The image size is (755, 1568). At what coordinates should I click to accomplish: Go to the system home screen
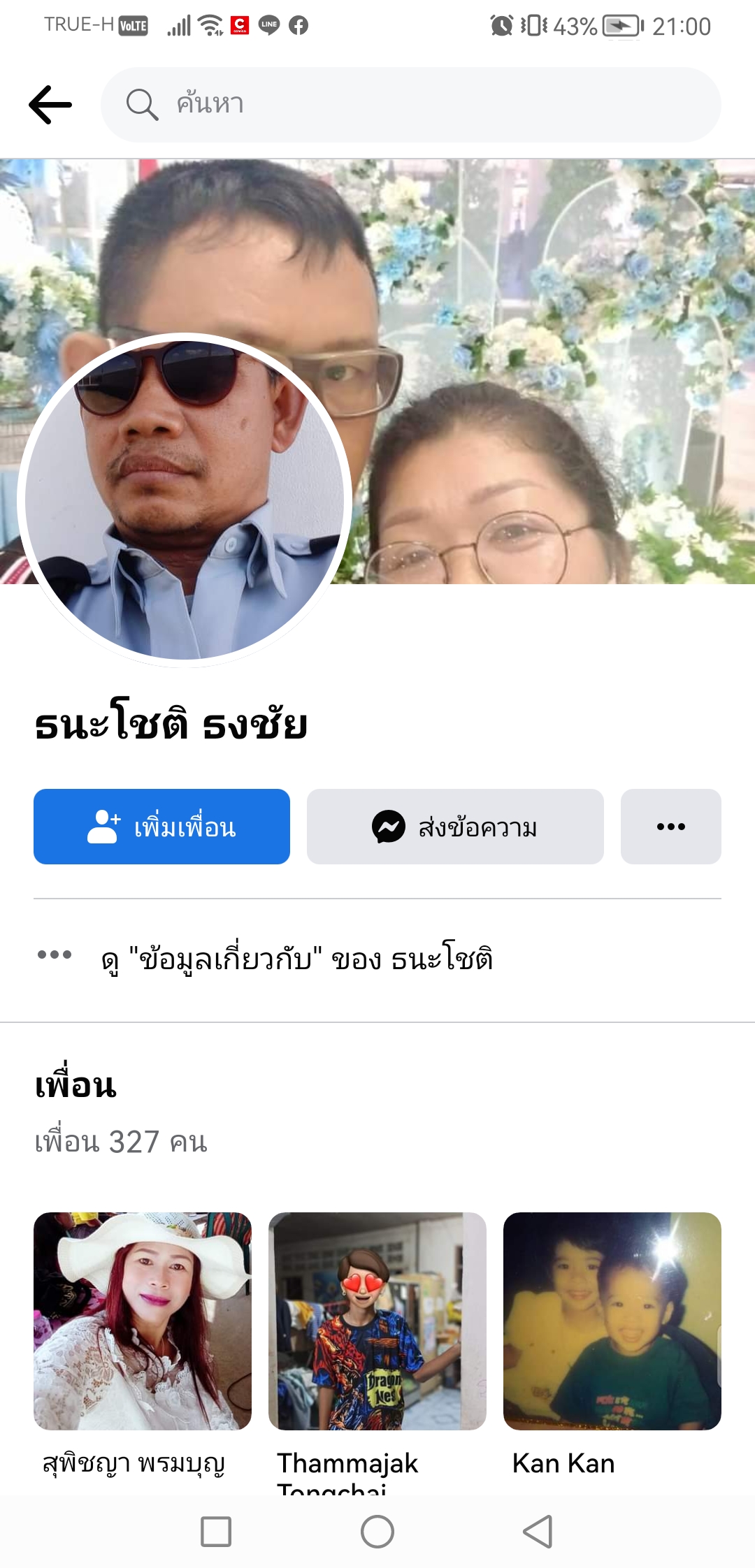377,1532
